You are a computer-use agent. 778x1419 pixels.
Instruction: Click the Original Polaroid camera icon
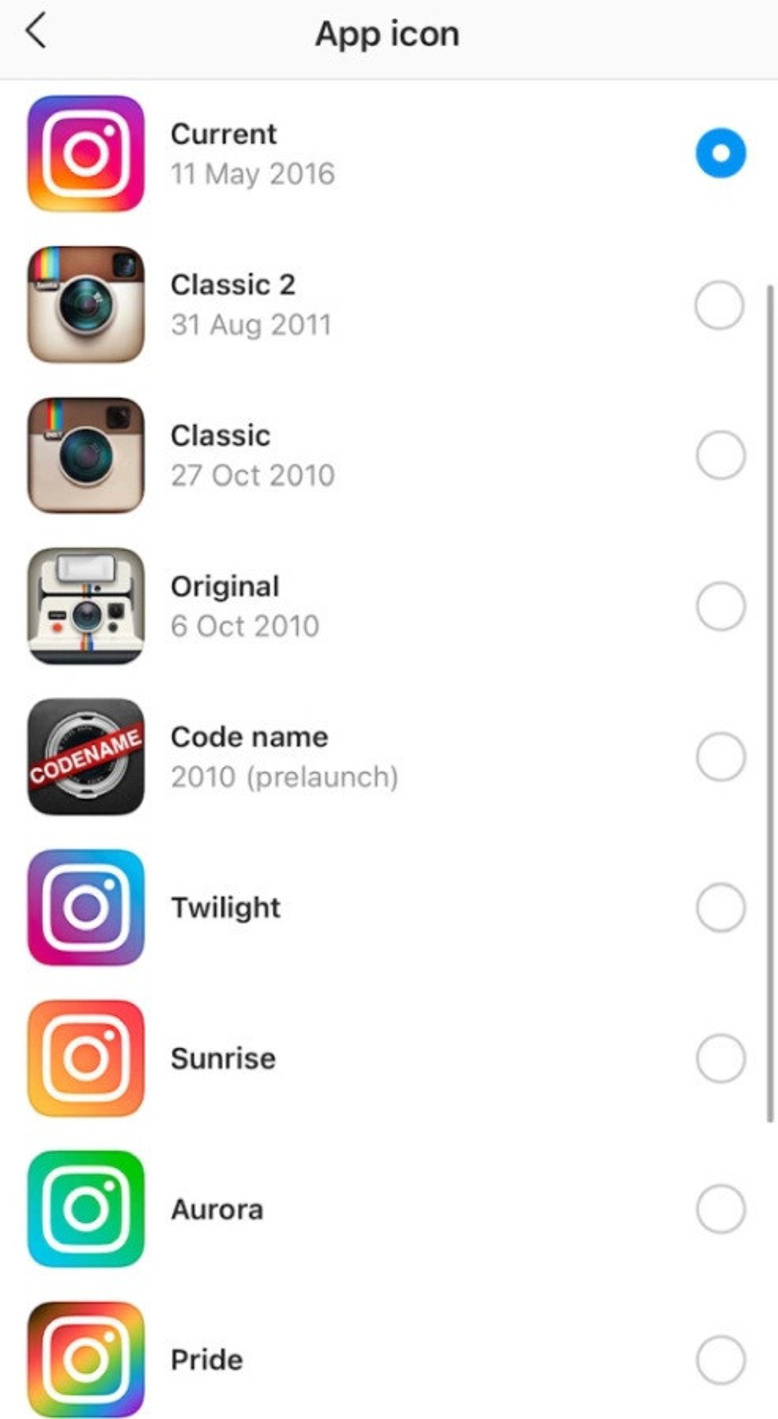pyautogui.click(x=85, y=606)
